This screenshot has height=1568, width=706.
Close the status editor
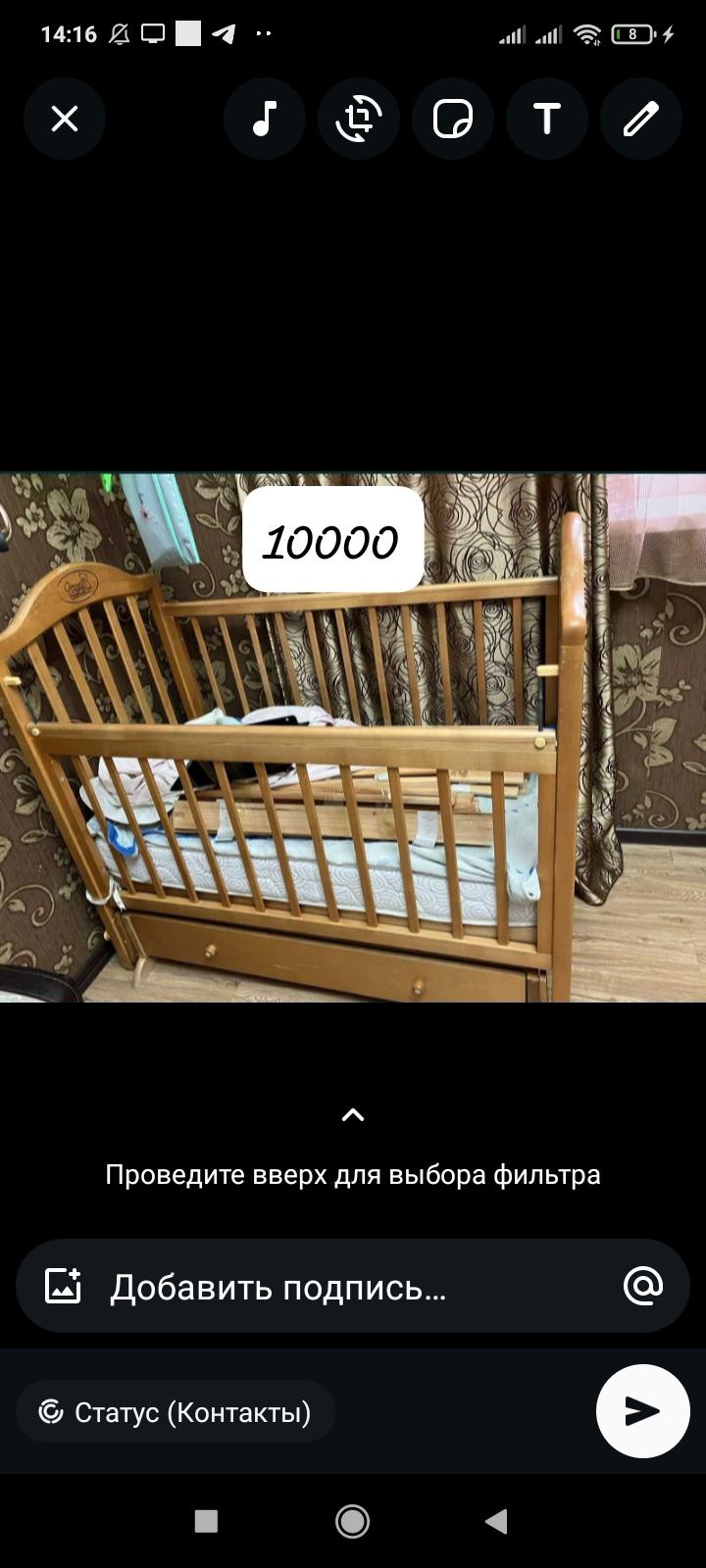(x=65, y=120)
